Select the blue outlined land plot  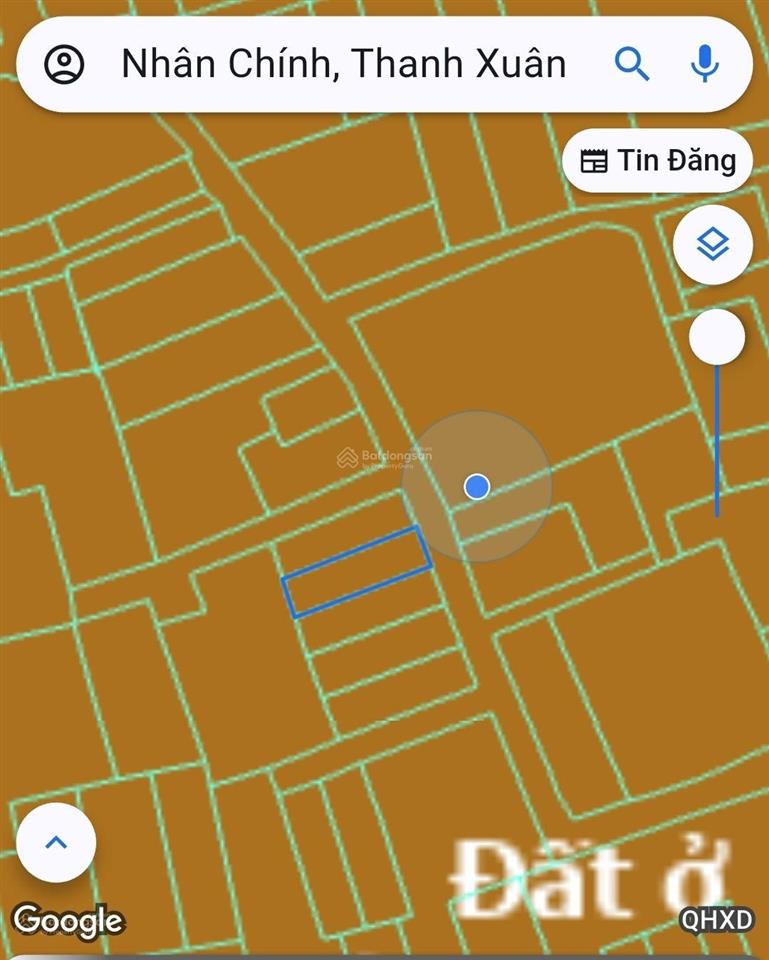click(357, 572)
